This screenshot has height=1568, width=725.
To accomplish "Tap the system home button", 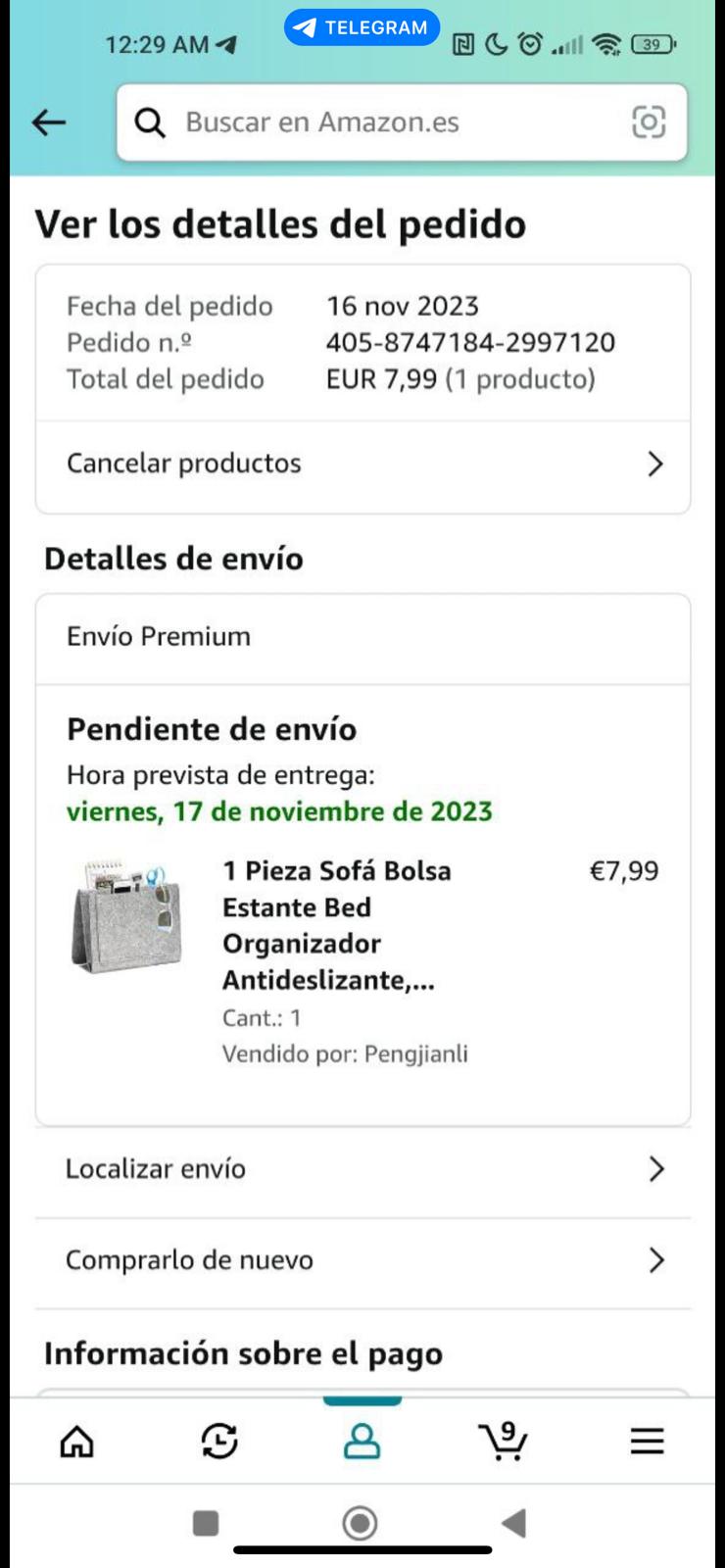I will coord(361,1523).
